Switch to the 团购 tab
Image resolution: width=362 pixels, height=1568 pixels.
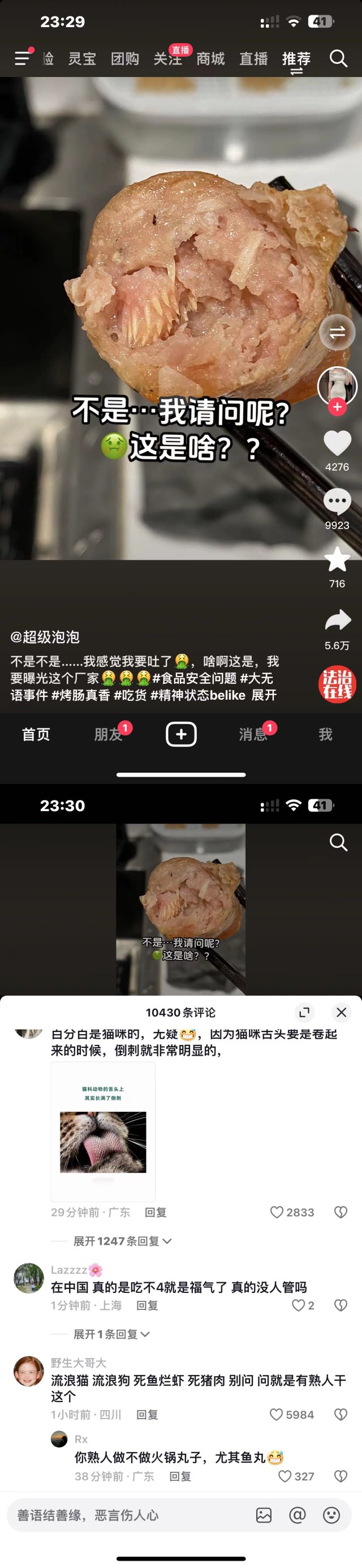[x=125, y=59]
